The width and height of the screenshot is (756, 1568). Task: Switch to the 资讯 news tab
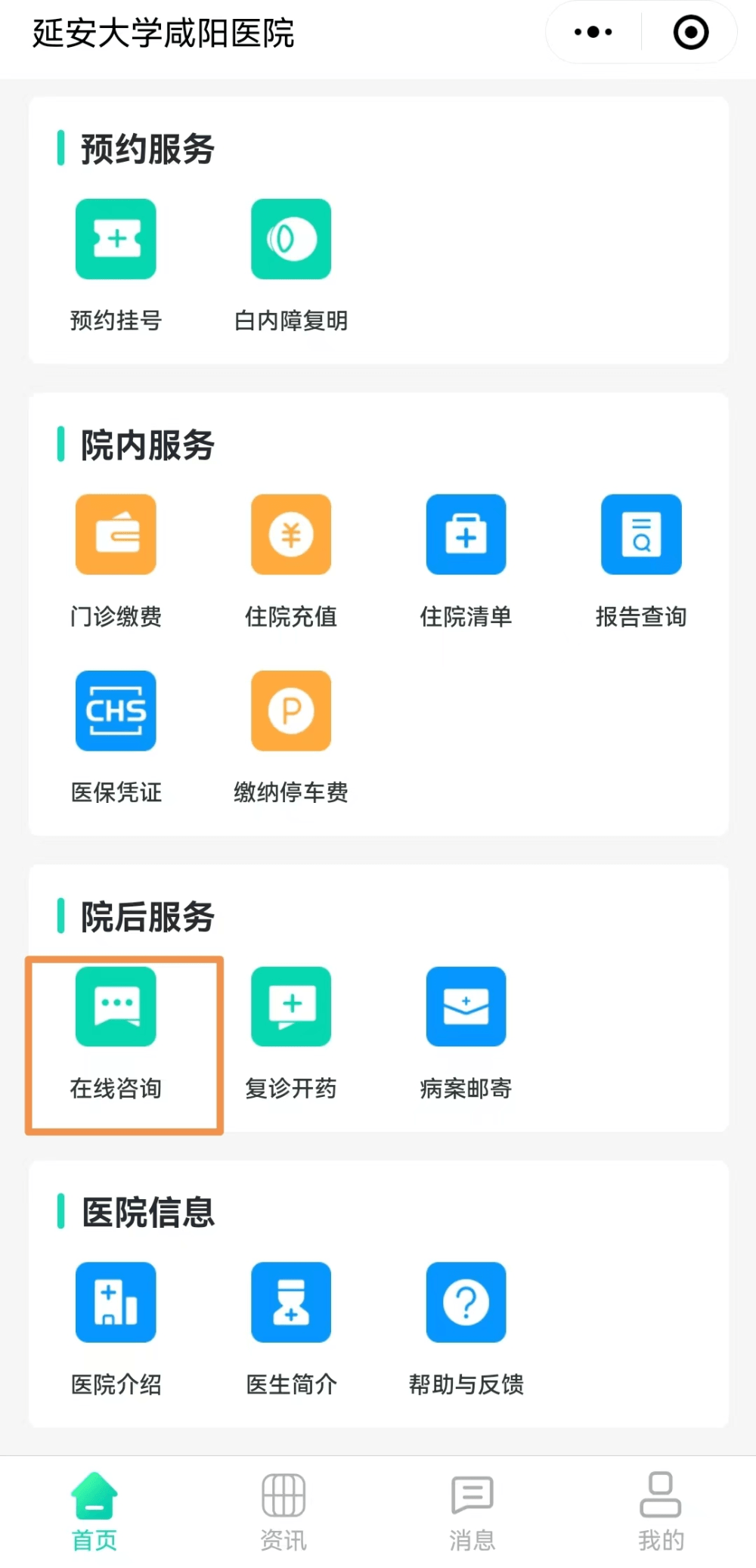(283, 1511)
